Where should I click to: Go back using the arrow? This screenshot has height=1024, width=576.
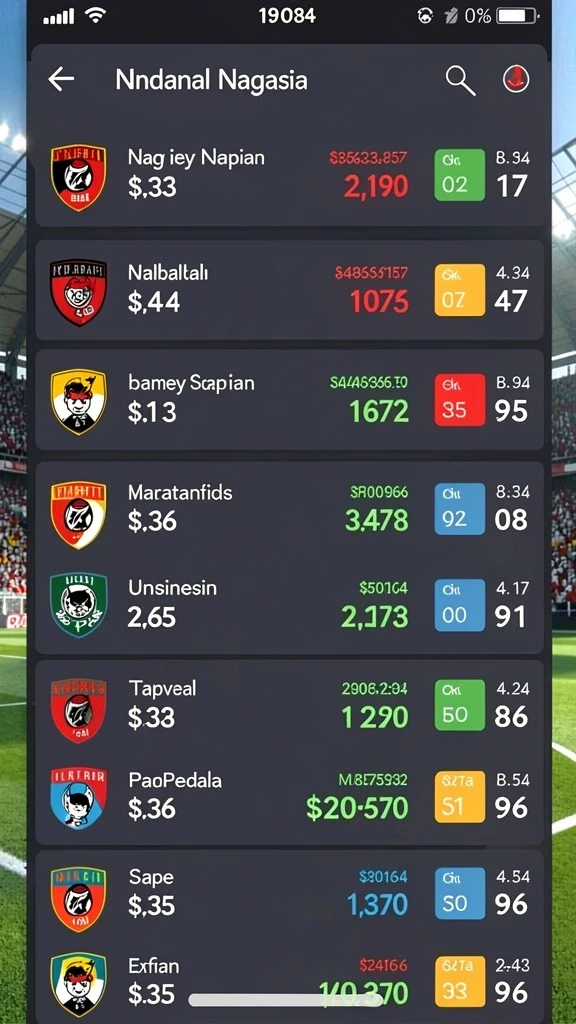coord(61,80)
